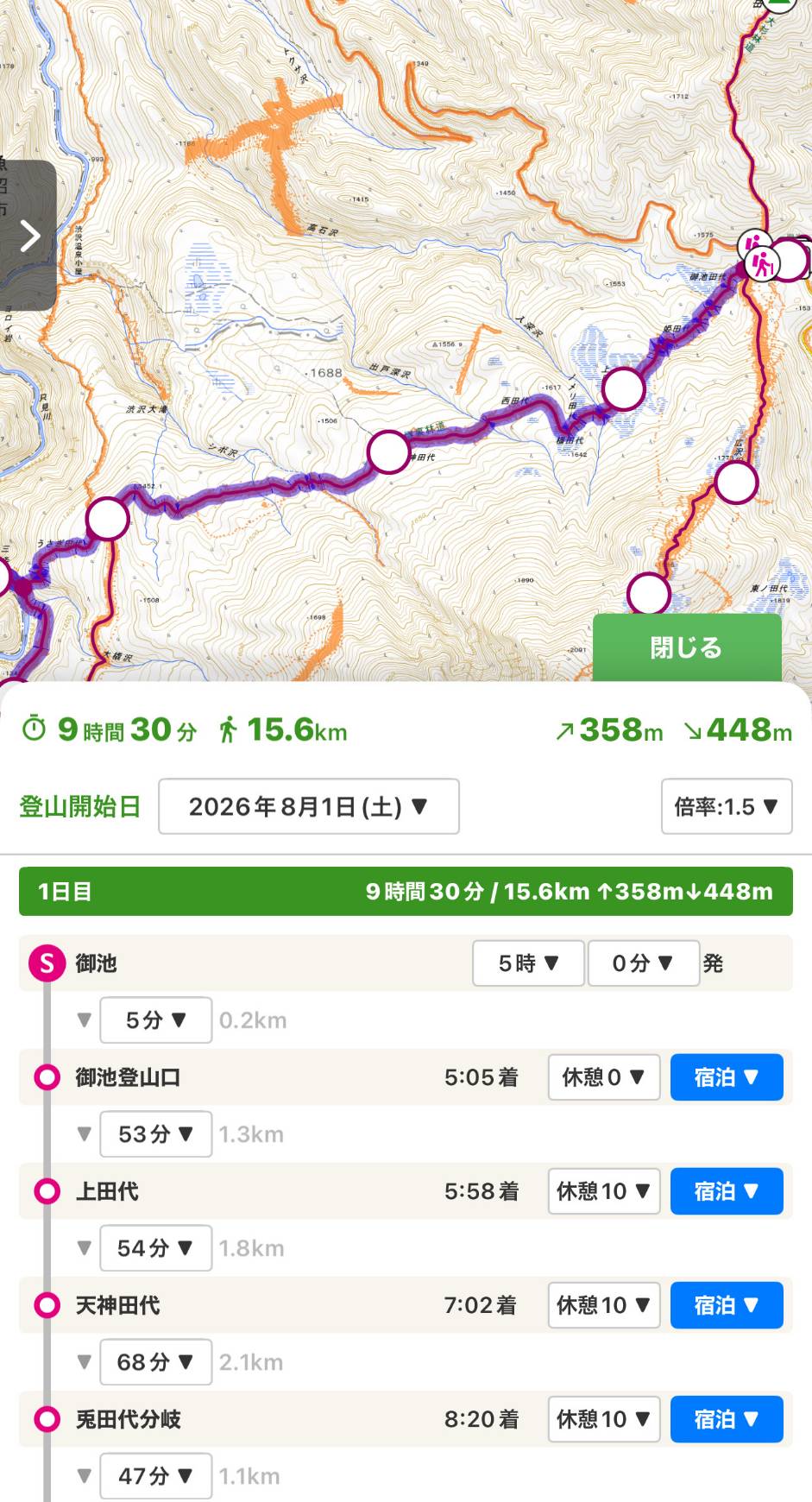Choose 宿泊 for 御池登山口
The image size is (812, 1502).
point(726,1077)
